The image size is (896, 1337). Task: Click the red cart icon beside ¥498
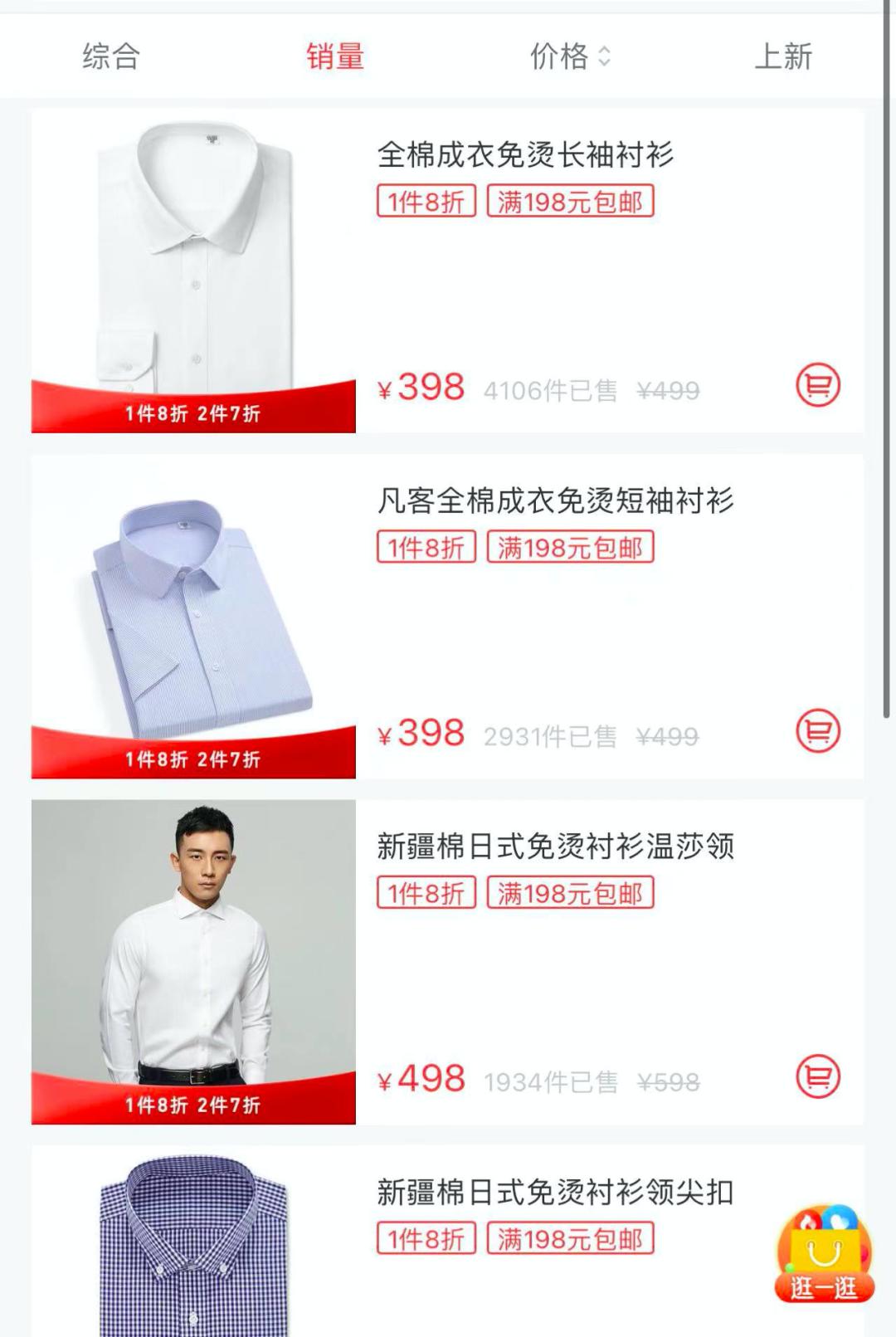tap(817, 1076)
